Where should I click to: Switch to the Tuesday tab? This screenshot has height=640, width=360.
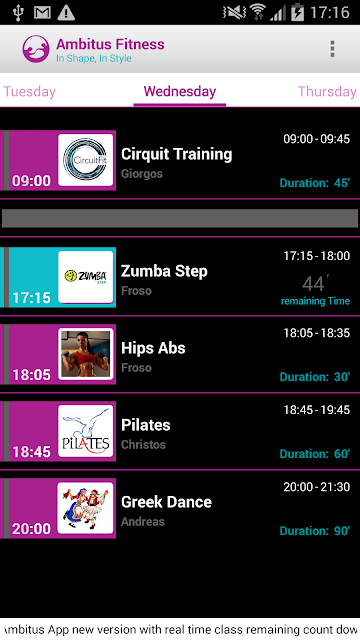(29, 91)
